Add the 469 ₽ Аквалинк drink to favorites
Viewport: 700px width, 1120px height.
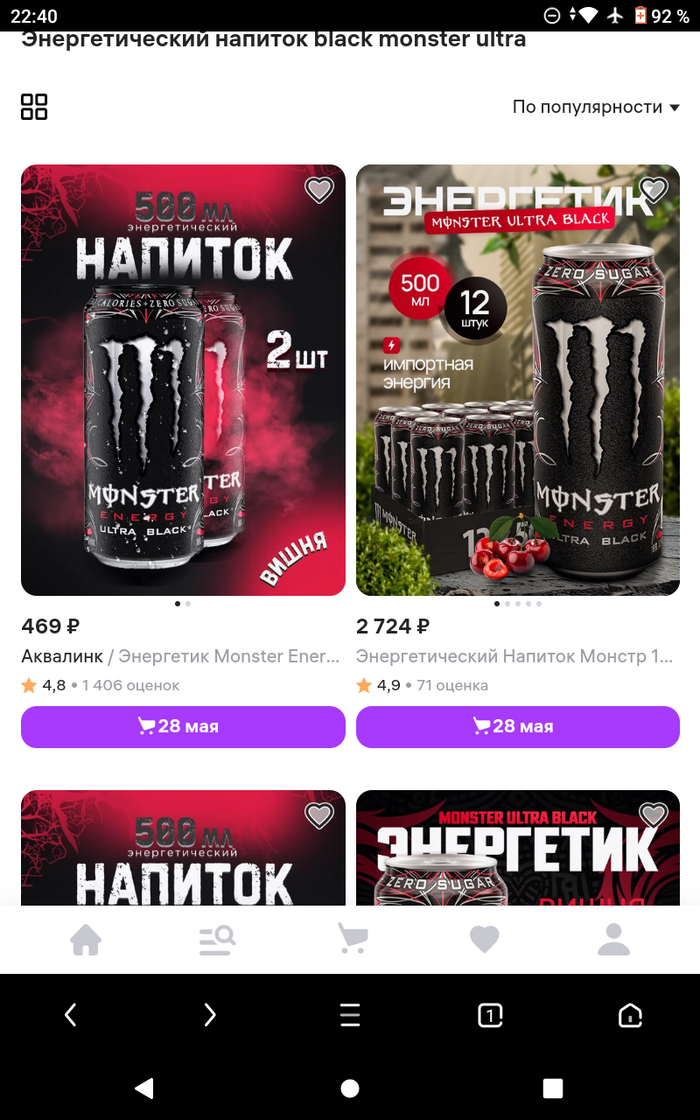pos(318,190)
